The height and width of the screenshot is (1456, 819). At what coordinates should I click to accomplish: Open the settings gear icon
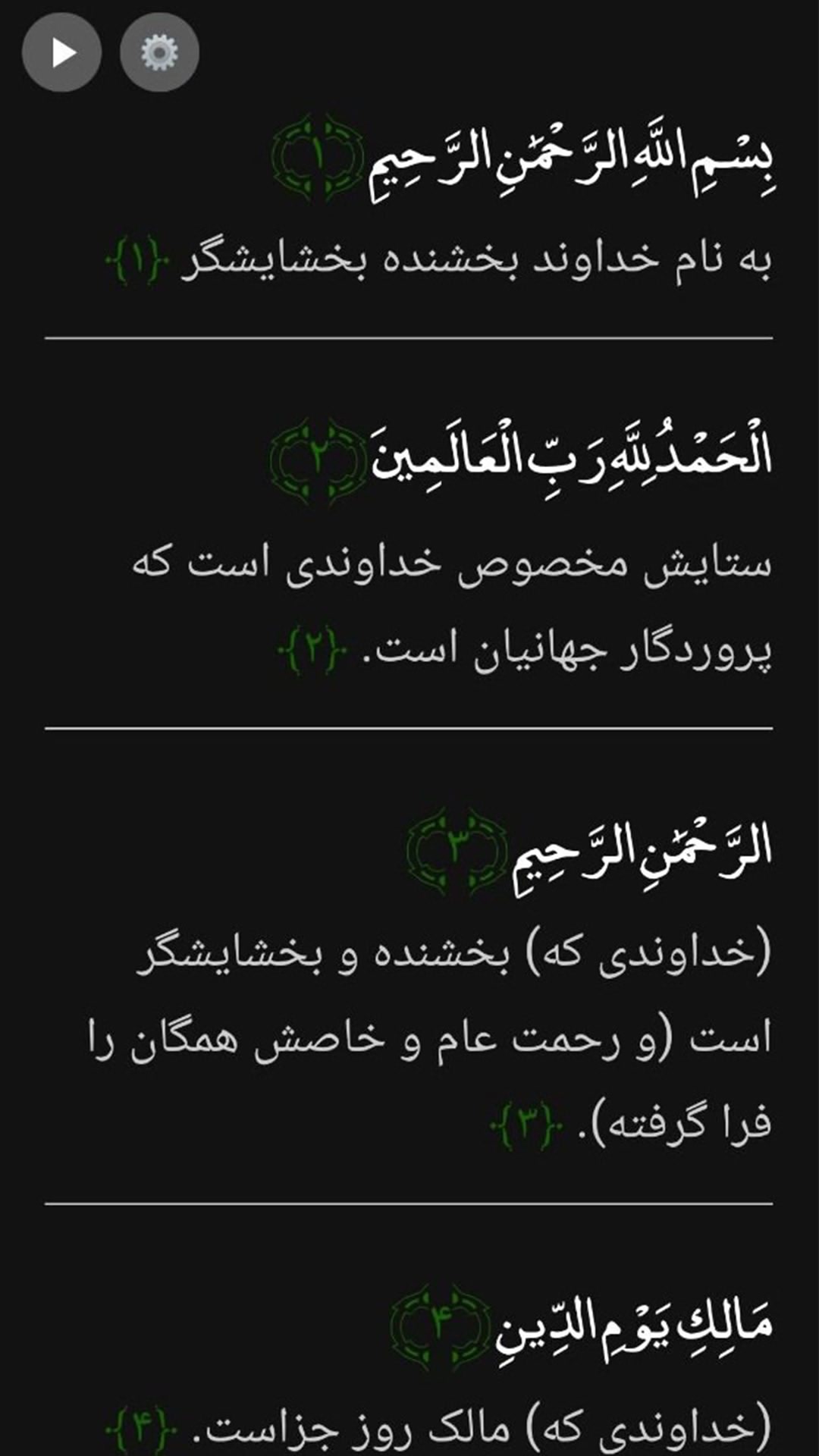159,52
